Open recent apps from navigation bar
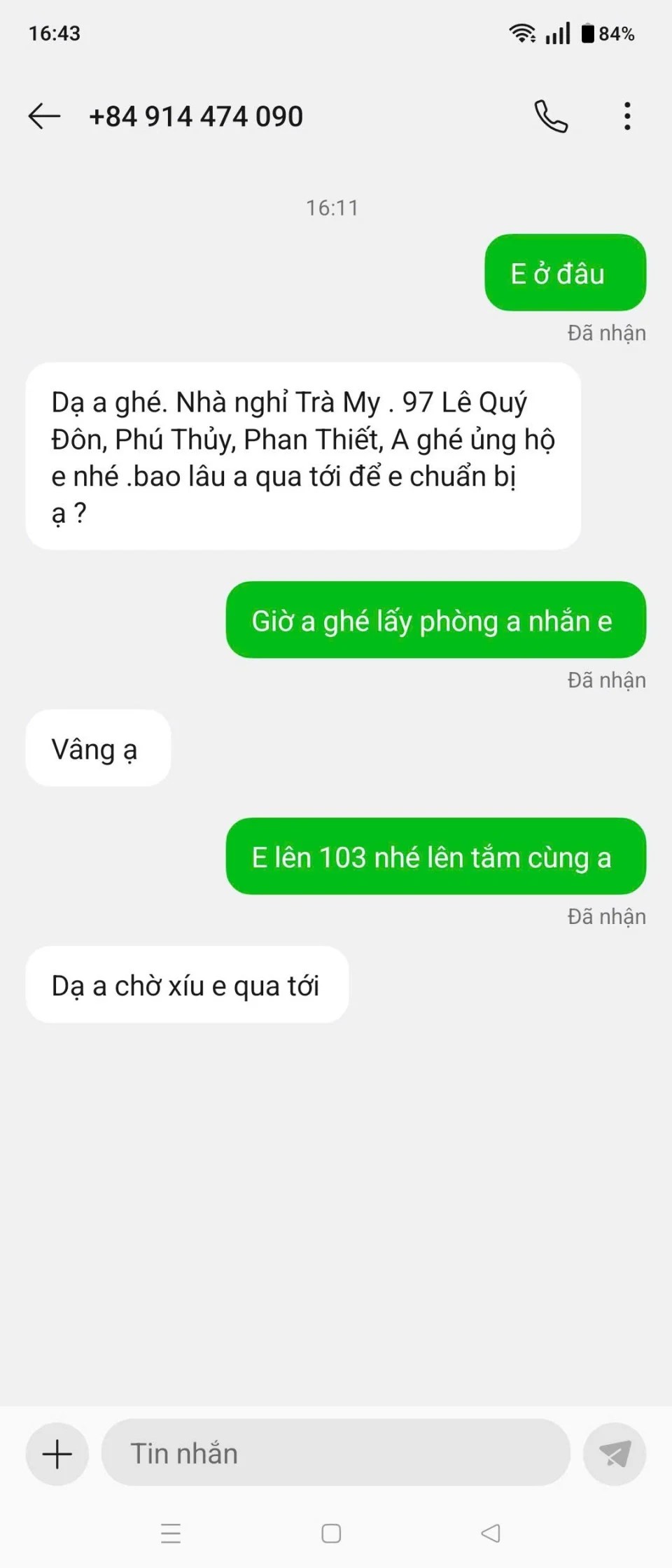The image size is (672, 1568). coord(171,1533)
